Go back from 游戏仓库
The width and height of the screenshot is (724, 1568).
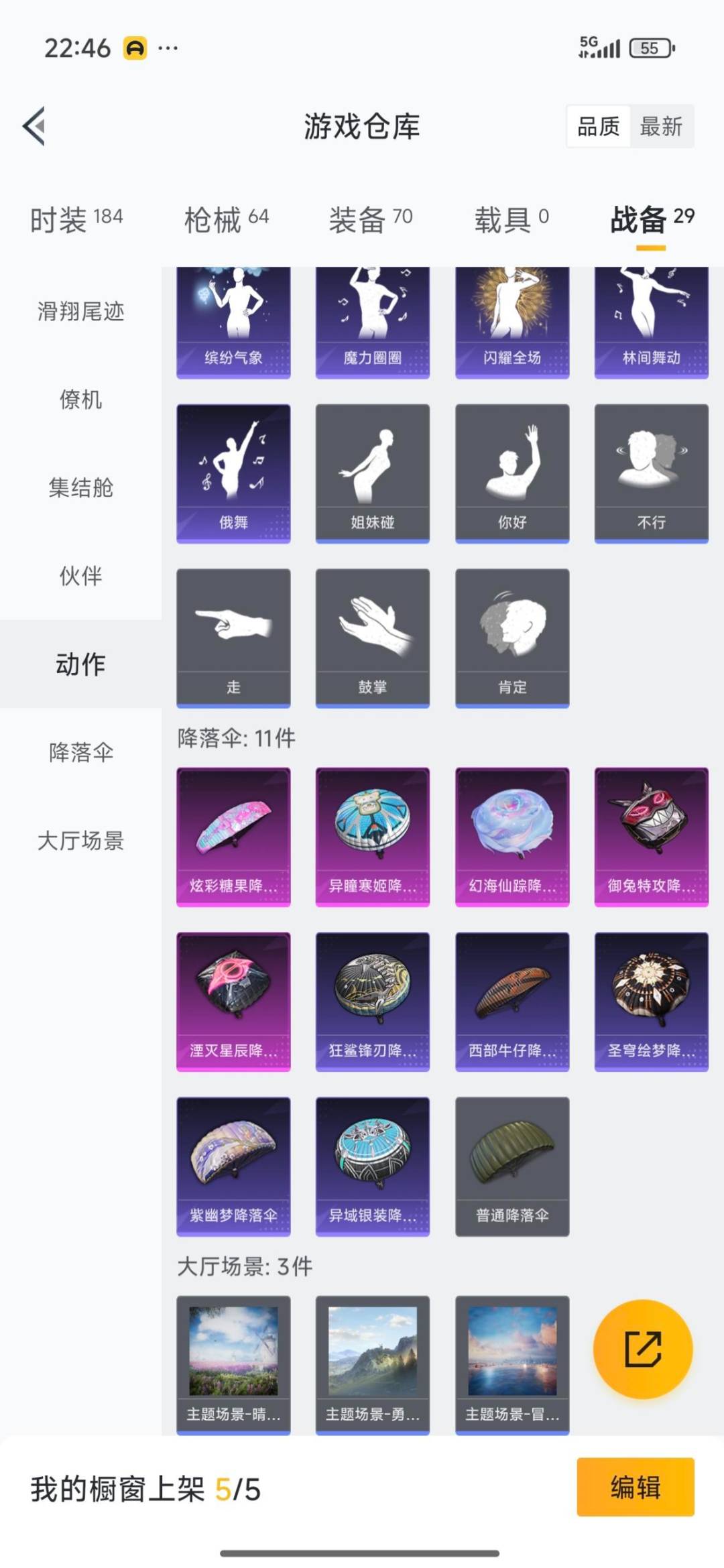[x=34, y=126]
